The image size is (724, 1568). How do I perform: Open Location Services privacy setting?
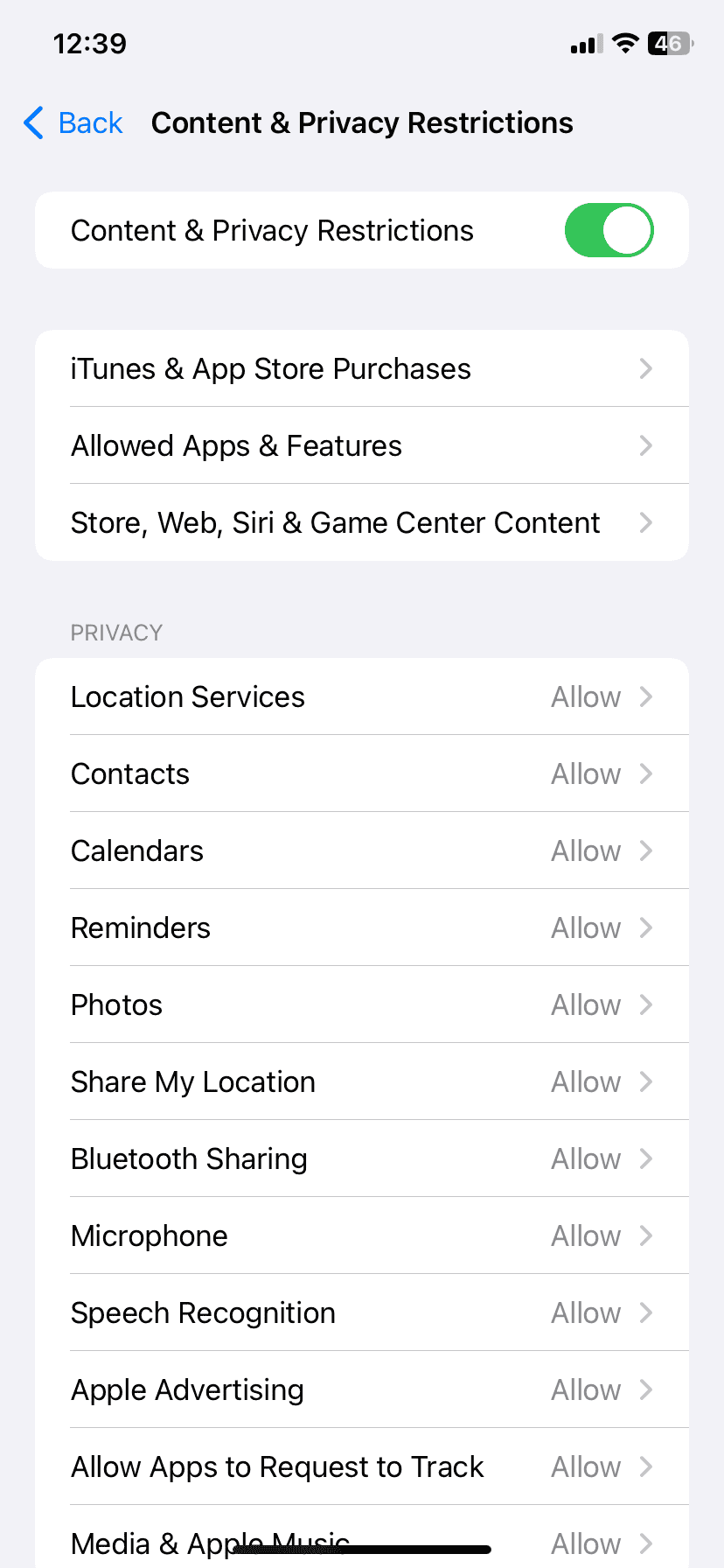click(362, 697)
